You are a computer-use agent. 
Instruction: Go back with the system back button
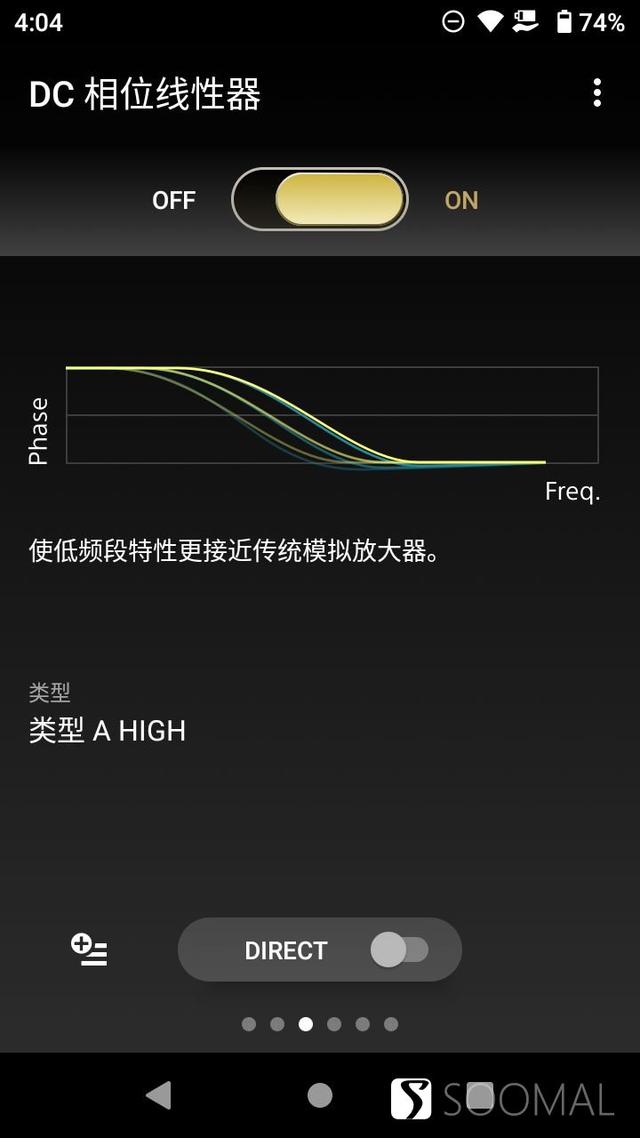(x=158, y=1096)
